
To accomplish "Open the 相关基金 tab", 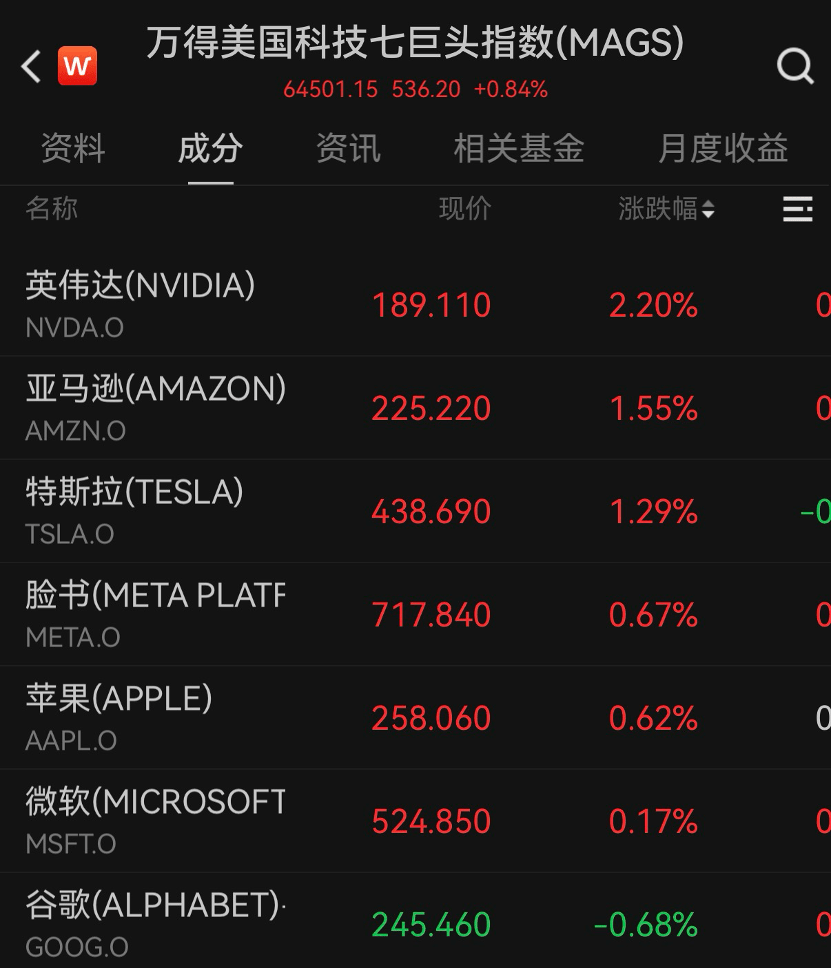I will [x=518, y=148].
